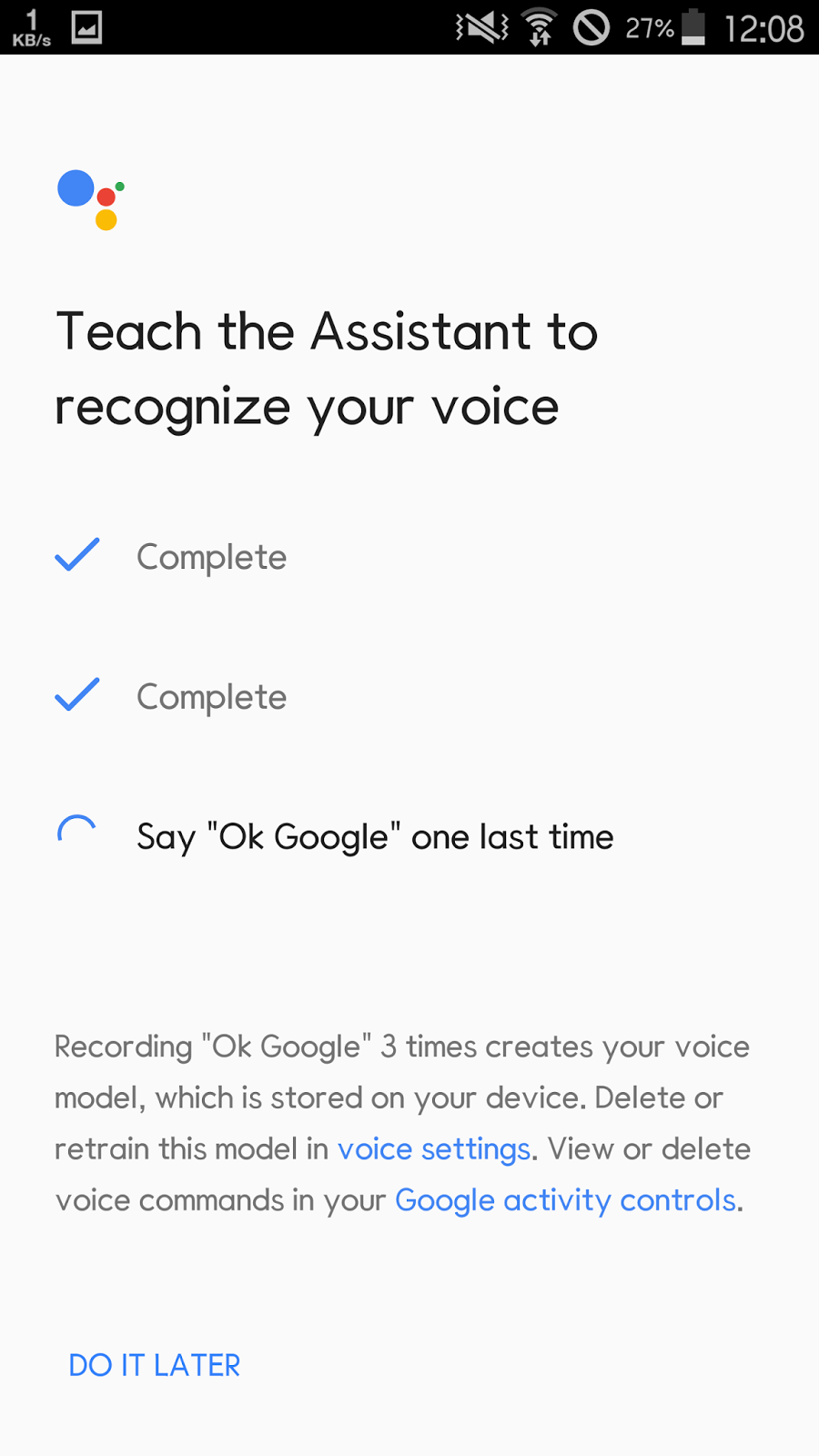Viewport: 819px width, 1456px height.
Task: Tap the vibrate mode status icon
Action: point(480,27)
